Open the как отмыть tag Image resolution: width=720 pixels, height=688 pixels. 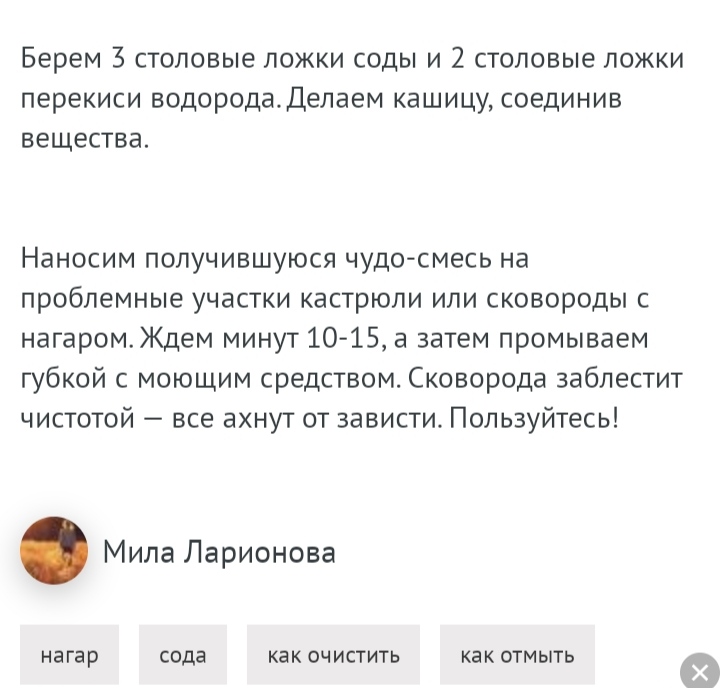pyautogui.click(x=517, y=655)
